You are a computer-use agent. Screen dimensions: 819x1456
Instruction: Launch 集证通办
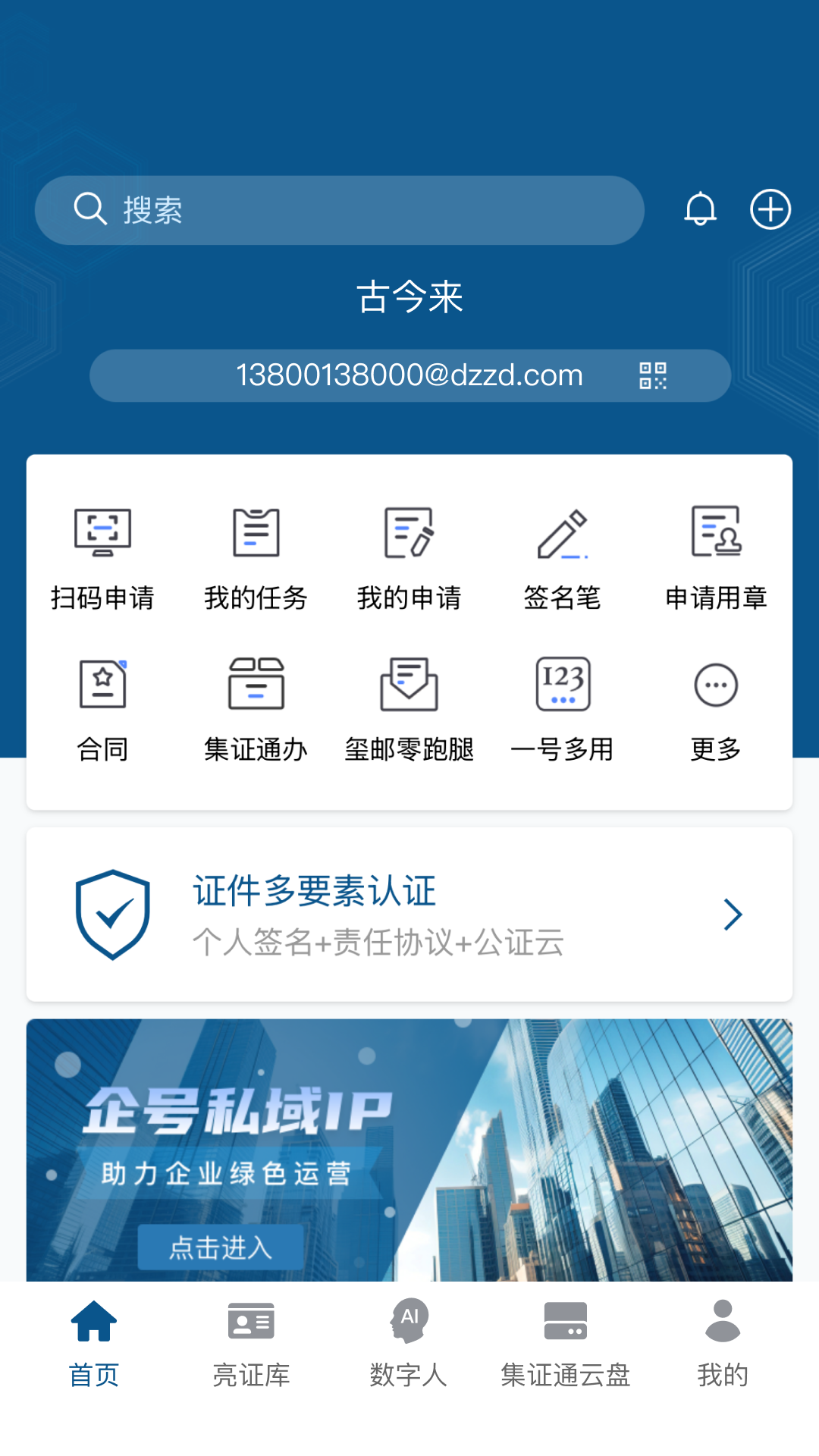pyautogui.click(x=256, y=709)
